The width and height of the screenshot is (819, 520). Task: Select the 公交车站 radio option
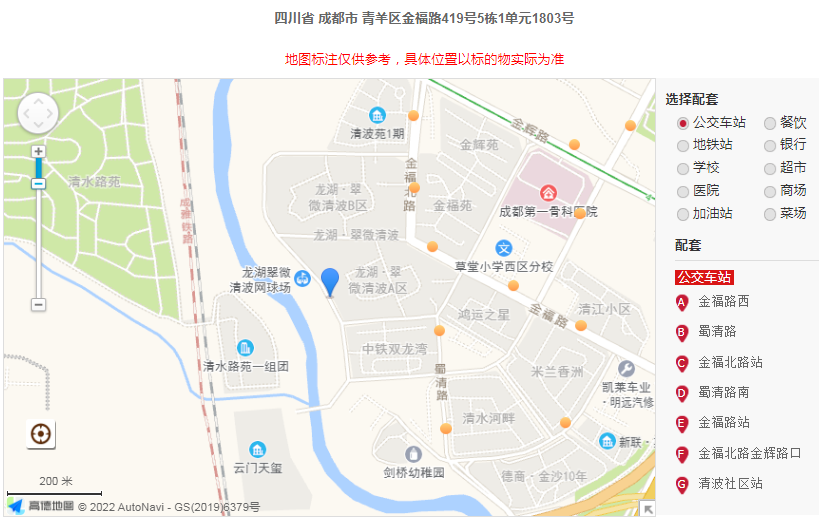click(x=683, y=123)
